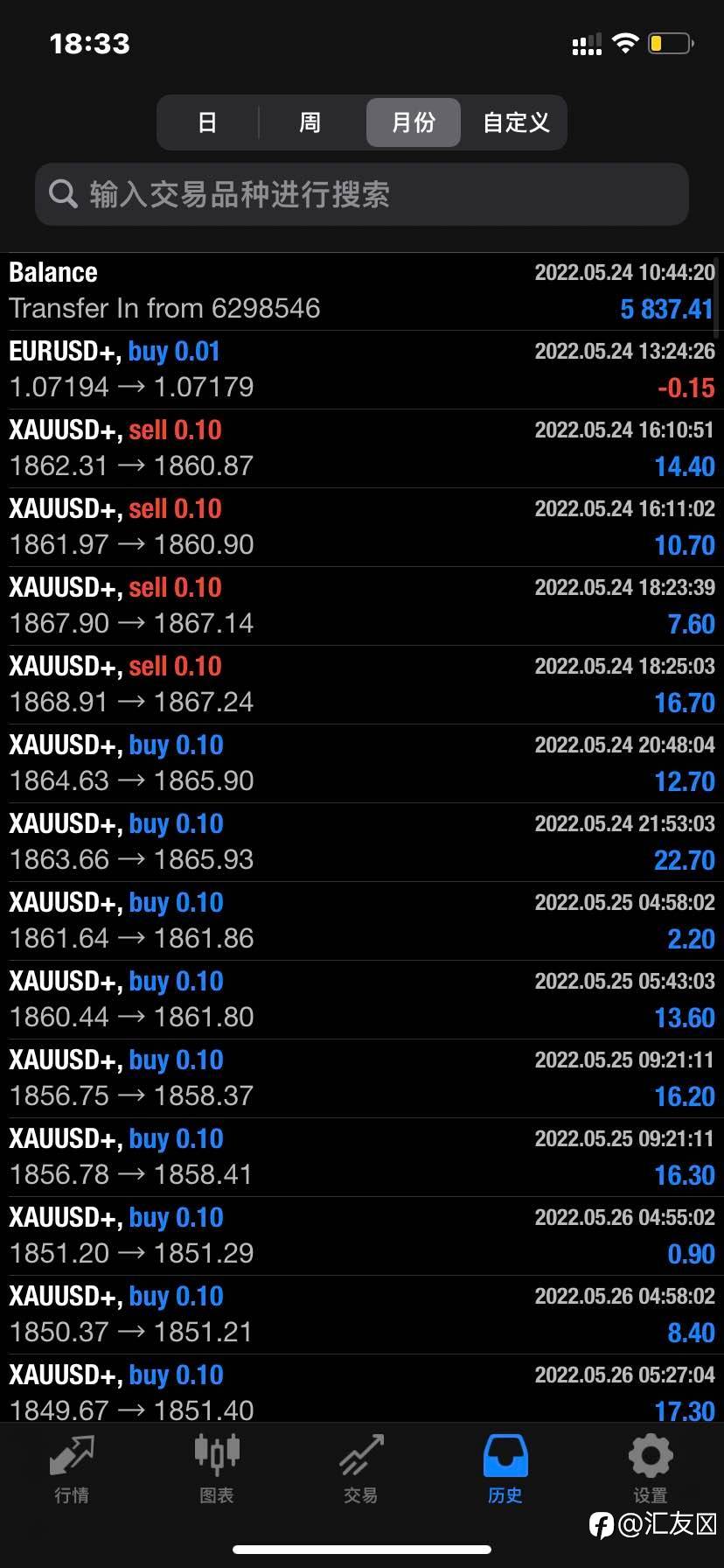View the XAUUSD+ buy trade 1860.44 → 1861.80
This screenshot has height=1568, width=724.
362,1000
